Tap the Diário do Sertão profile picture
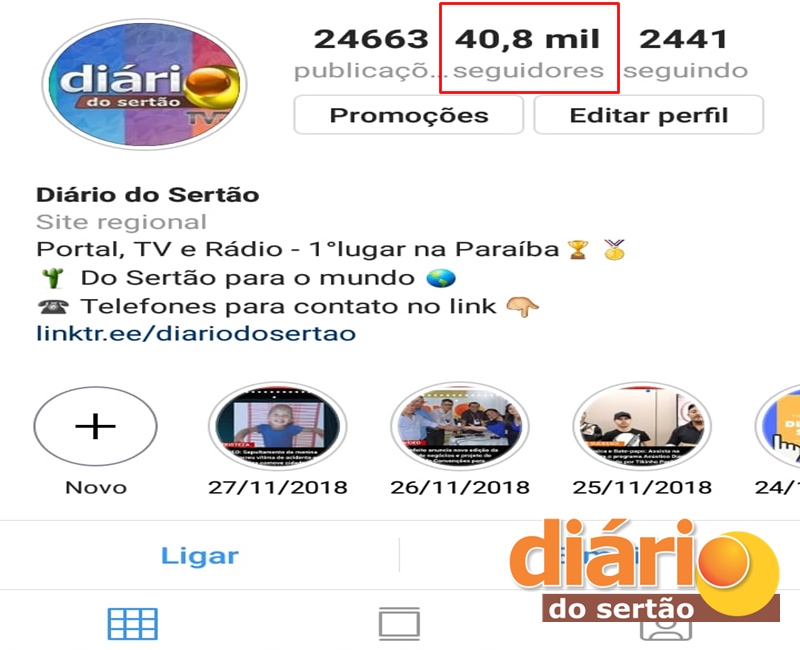The image size is (800, 650). click(x=143, y=84)
